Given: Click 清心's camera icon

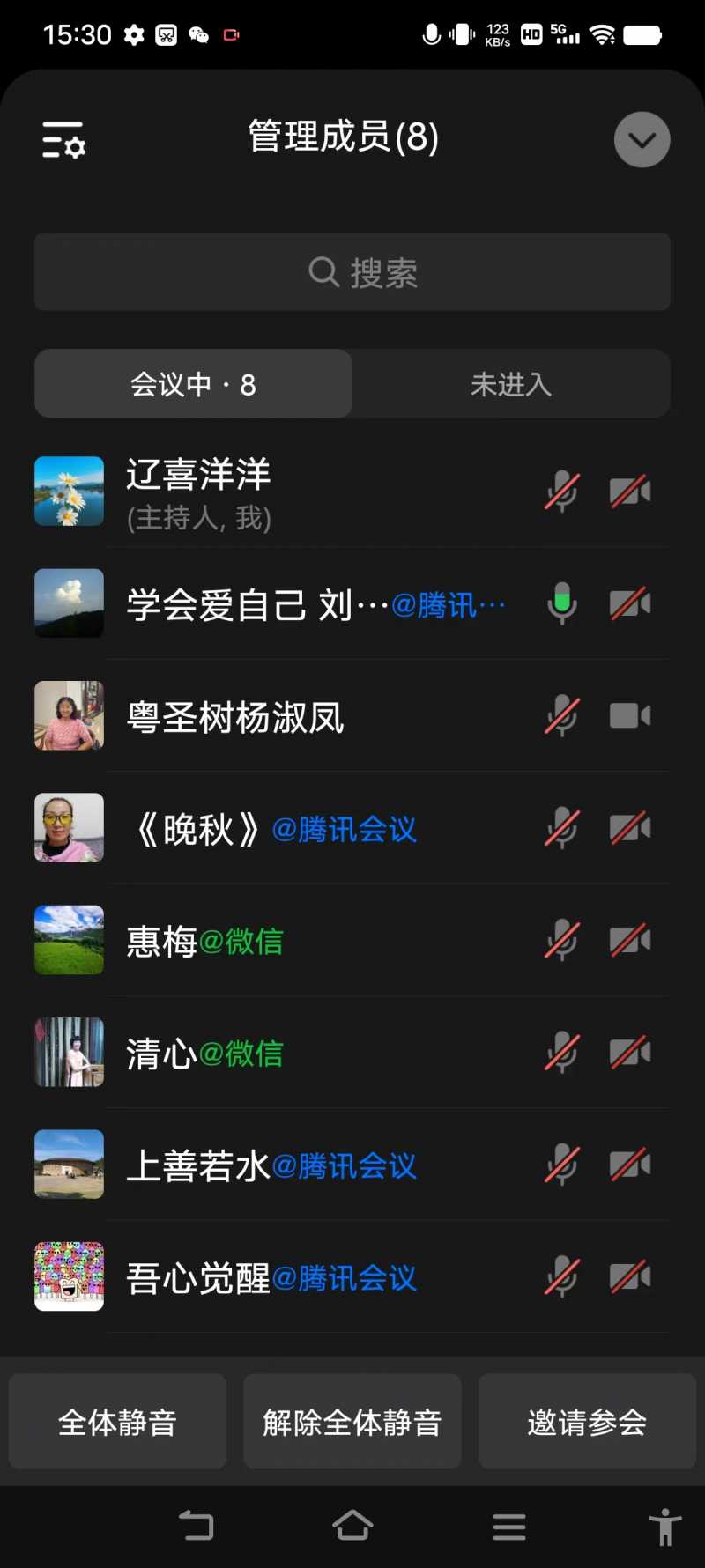Looking at the screenshot, I should [628, 1052].
